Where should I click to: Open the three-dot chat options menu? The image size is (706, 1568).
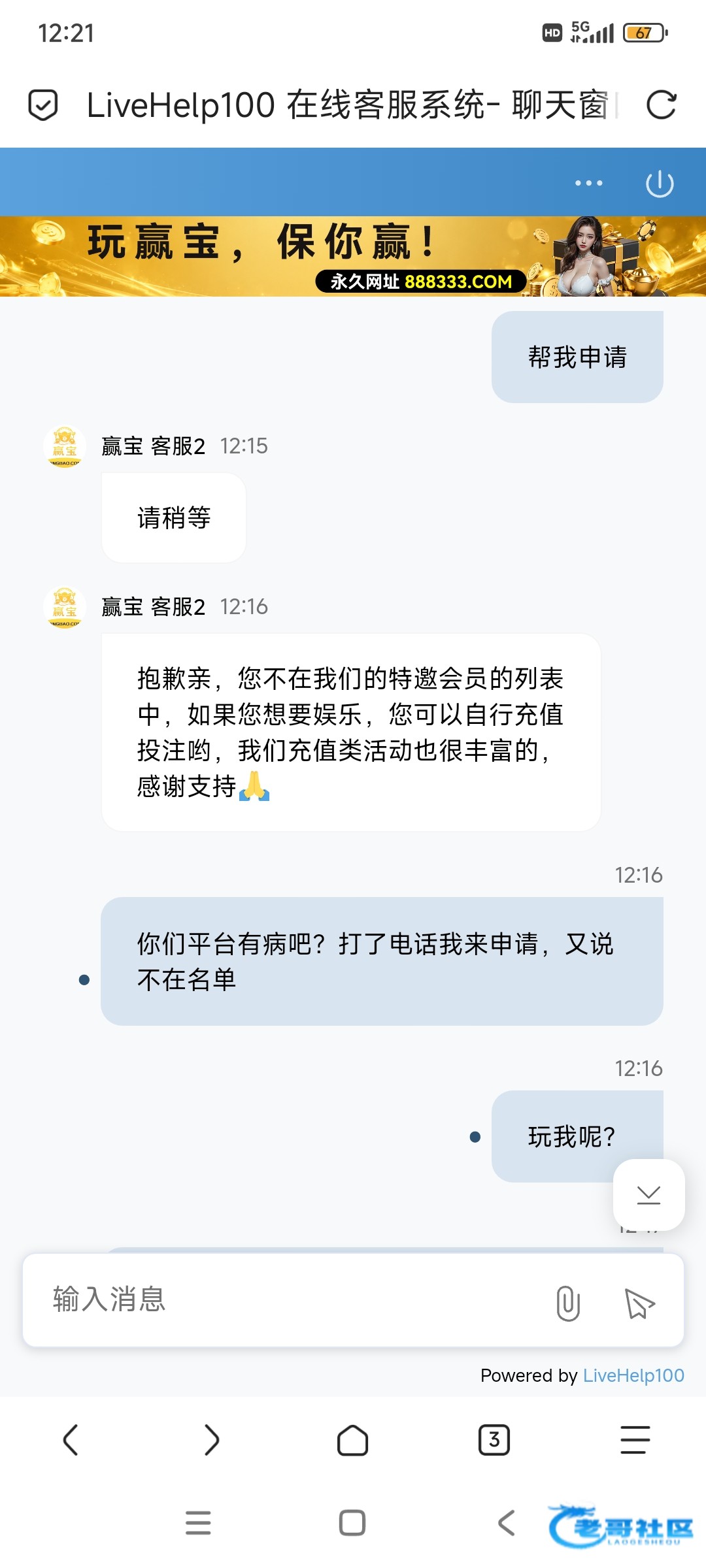[x=588, y=183]
